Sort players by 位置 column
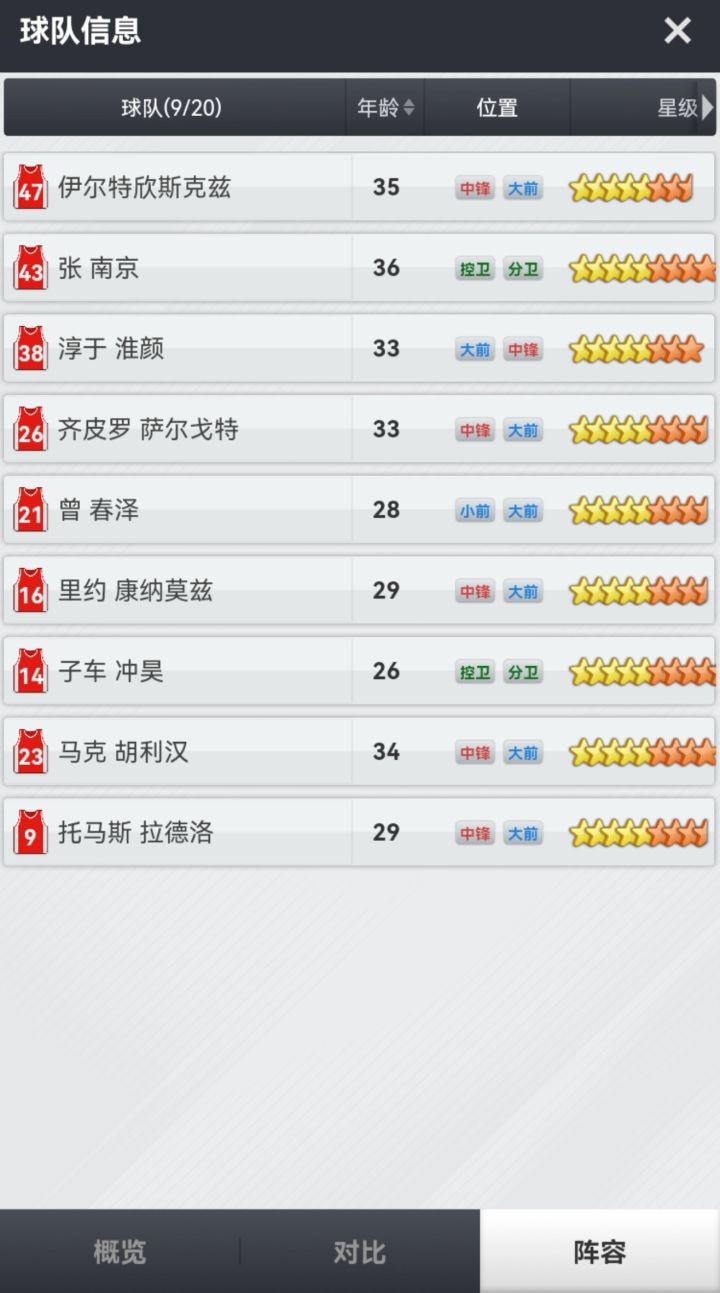The image size is (720, 1293). [497, 108]
